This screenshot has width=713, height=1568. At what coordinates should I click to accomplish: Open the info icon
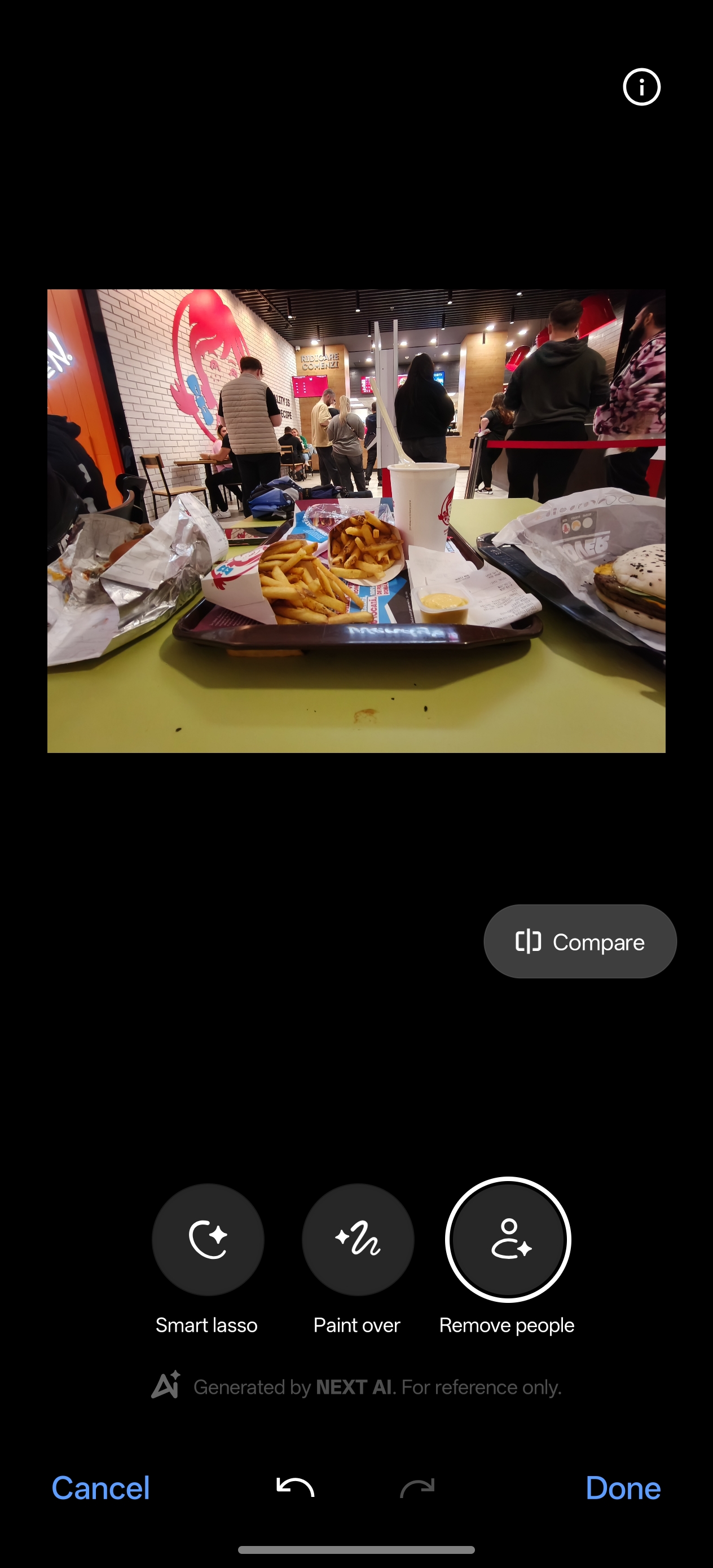click(x=641, y=87)
